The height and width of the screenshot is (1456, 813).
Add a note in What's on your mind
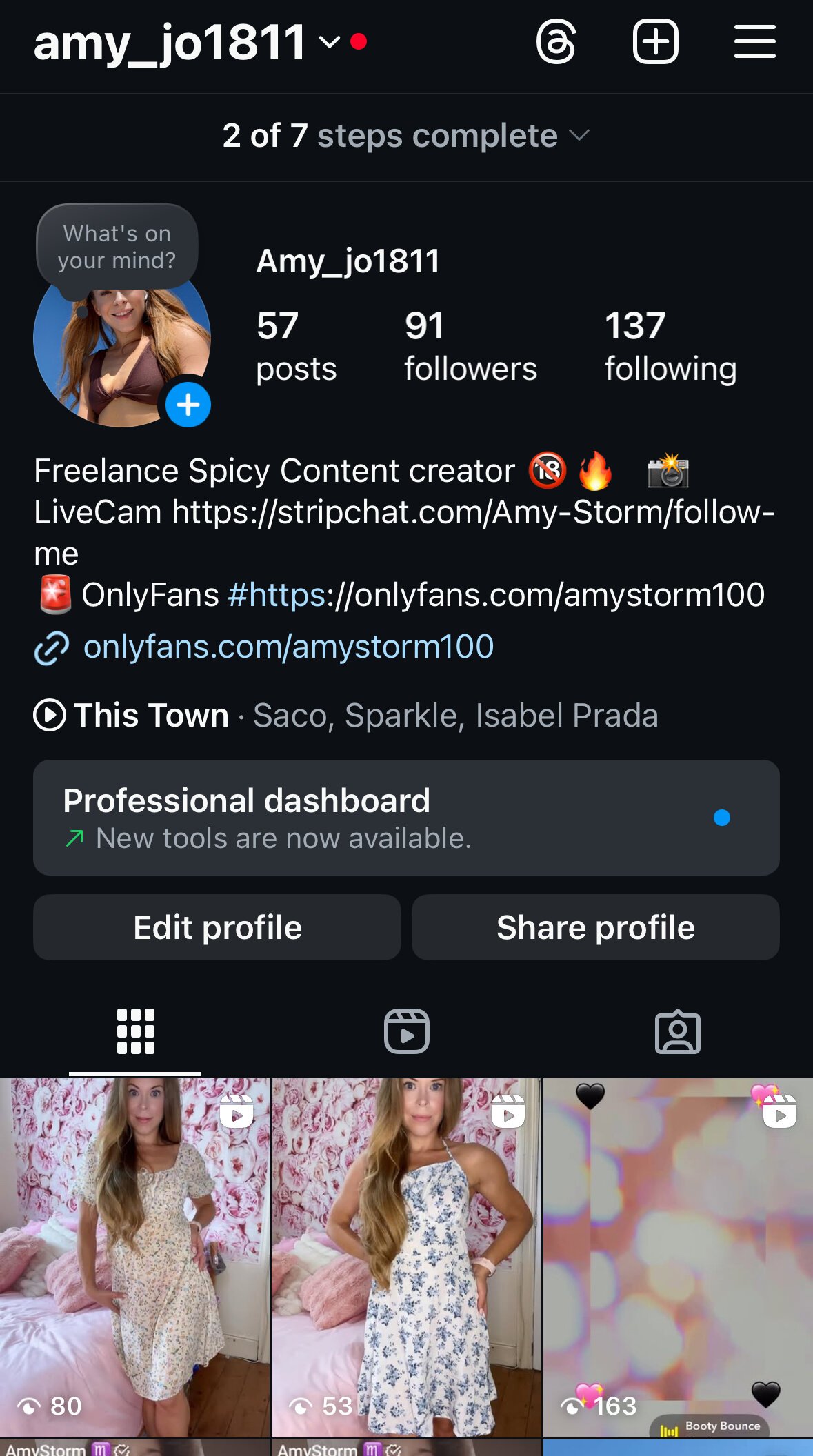[117, 247]
